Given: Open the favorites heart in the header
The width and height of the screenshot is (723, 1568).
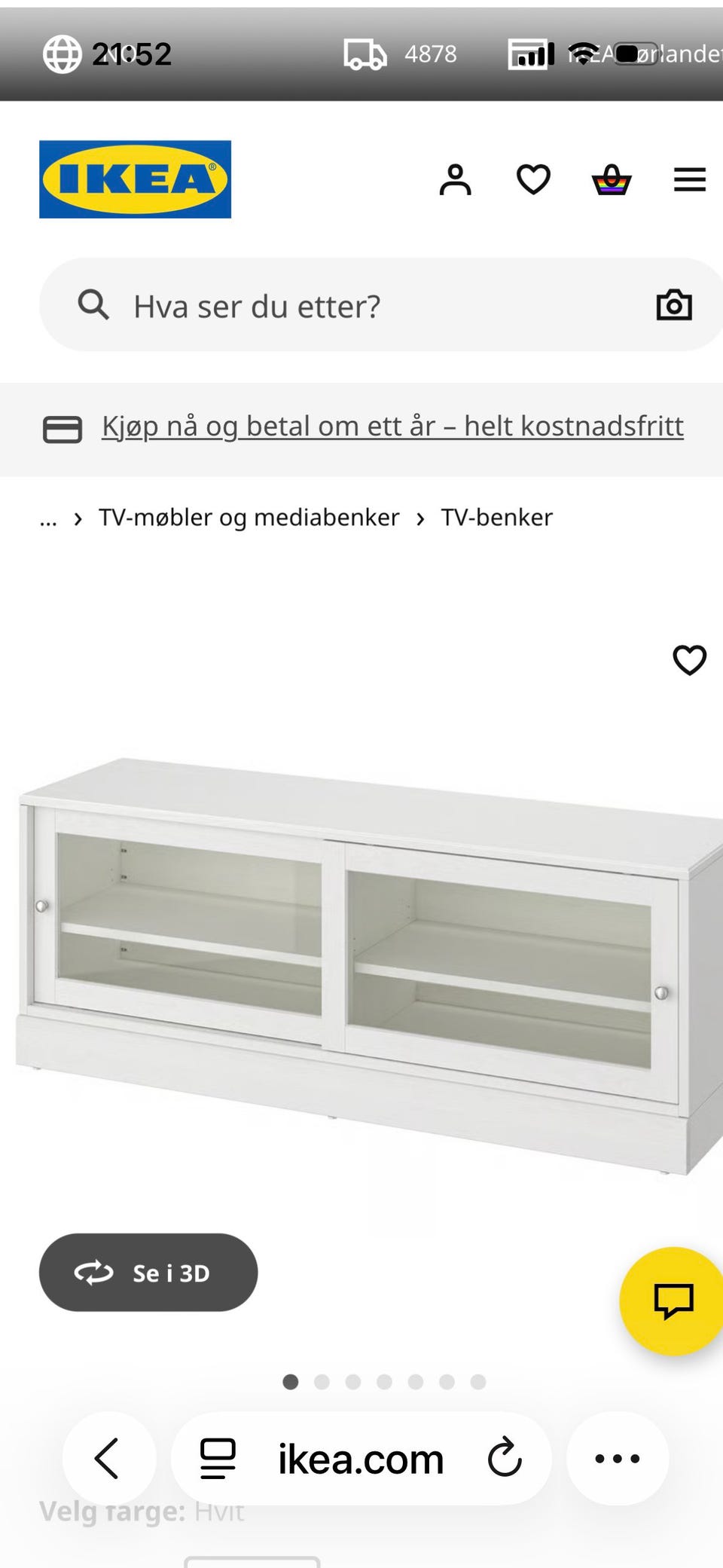Looking at the screenshot, I should click(x=533, y=179).
